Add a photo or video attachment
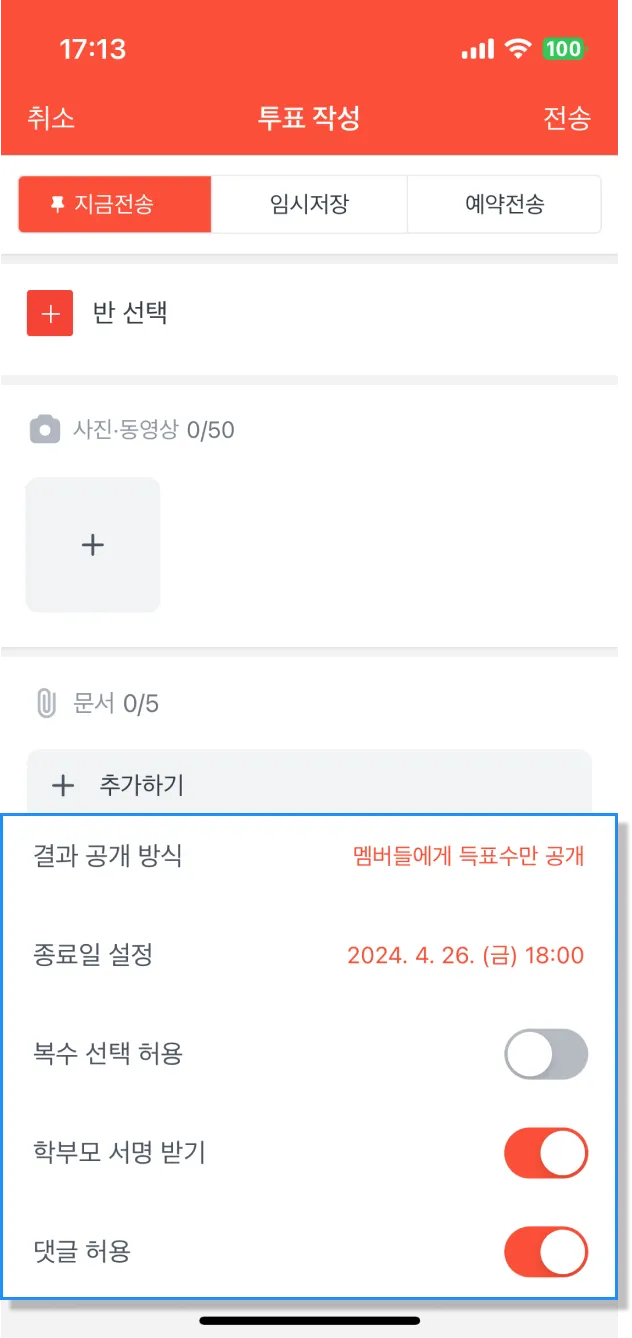Screen dimensions: 632x1338 (x=93, y=545)
